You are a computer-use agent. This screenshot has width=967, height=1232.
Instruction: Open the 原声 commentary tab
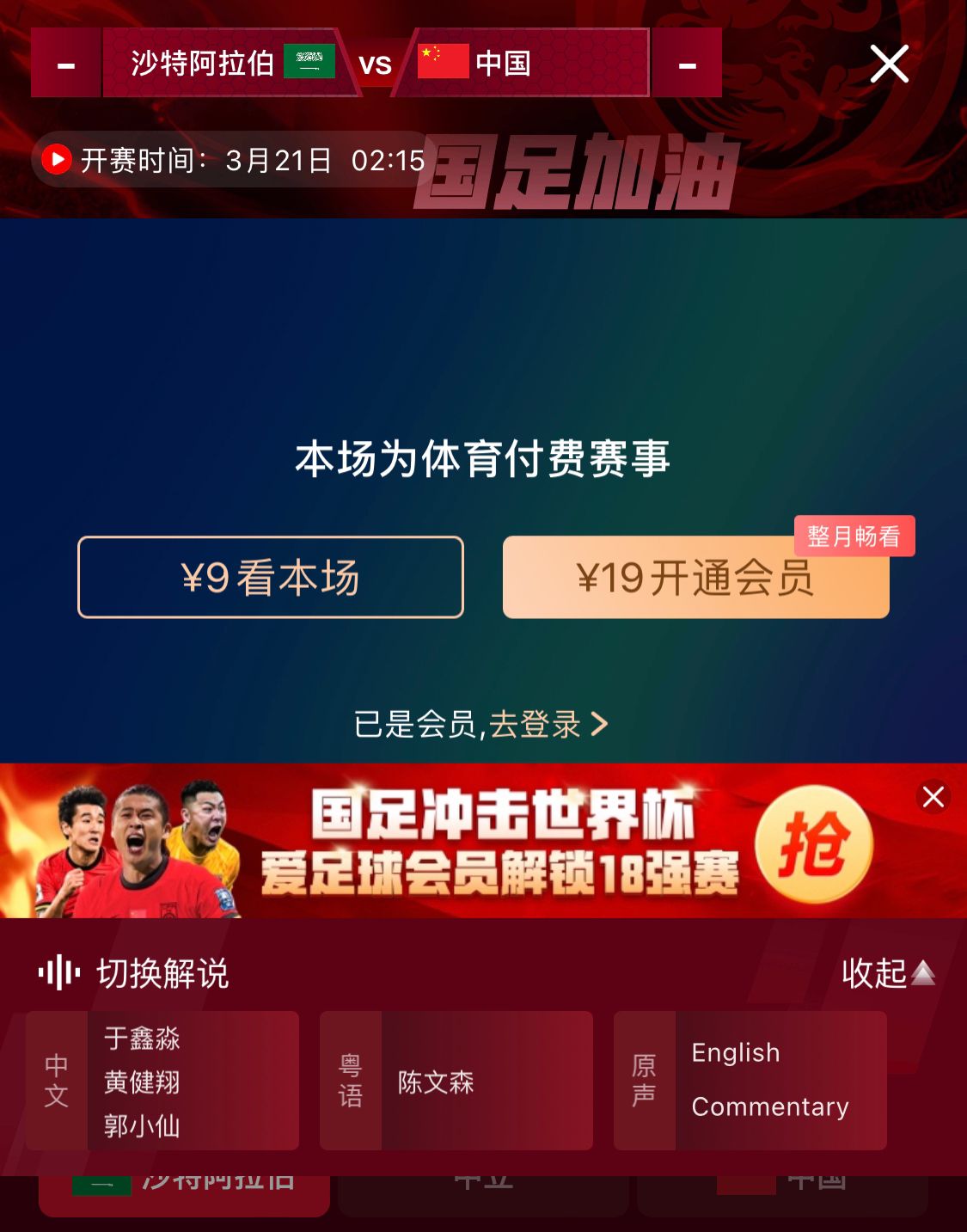coord(644,1080)
